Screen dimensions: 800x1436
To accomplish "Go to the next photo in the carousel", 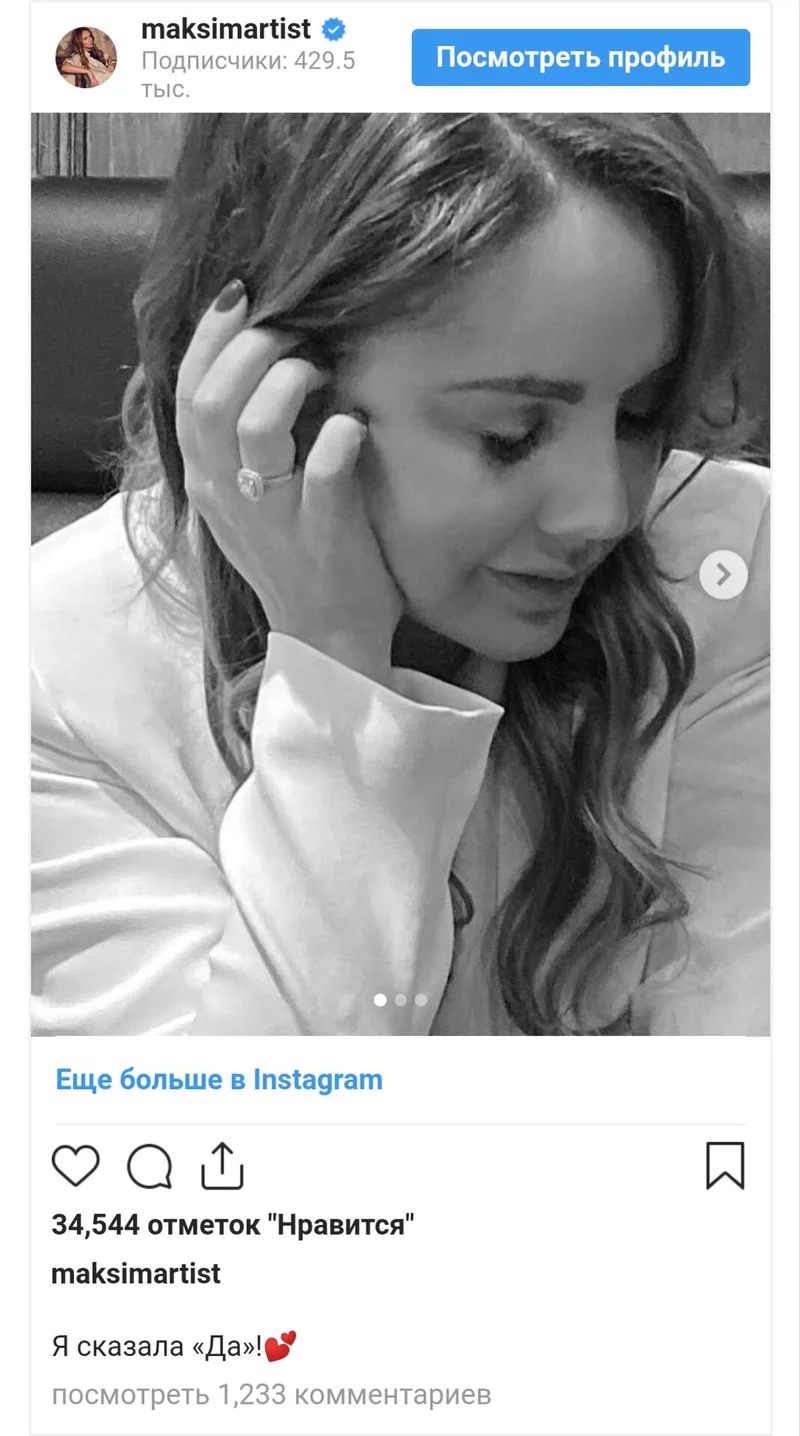I will click(722, 575).
